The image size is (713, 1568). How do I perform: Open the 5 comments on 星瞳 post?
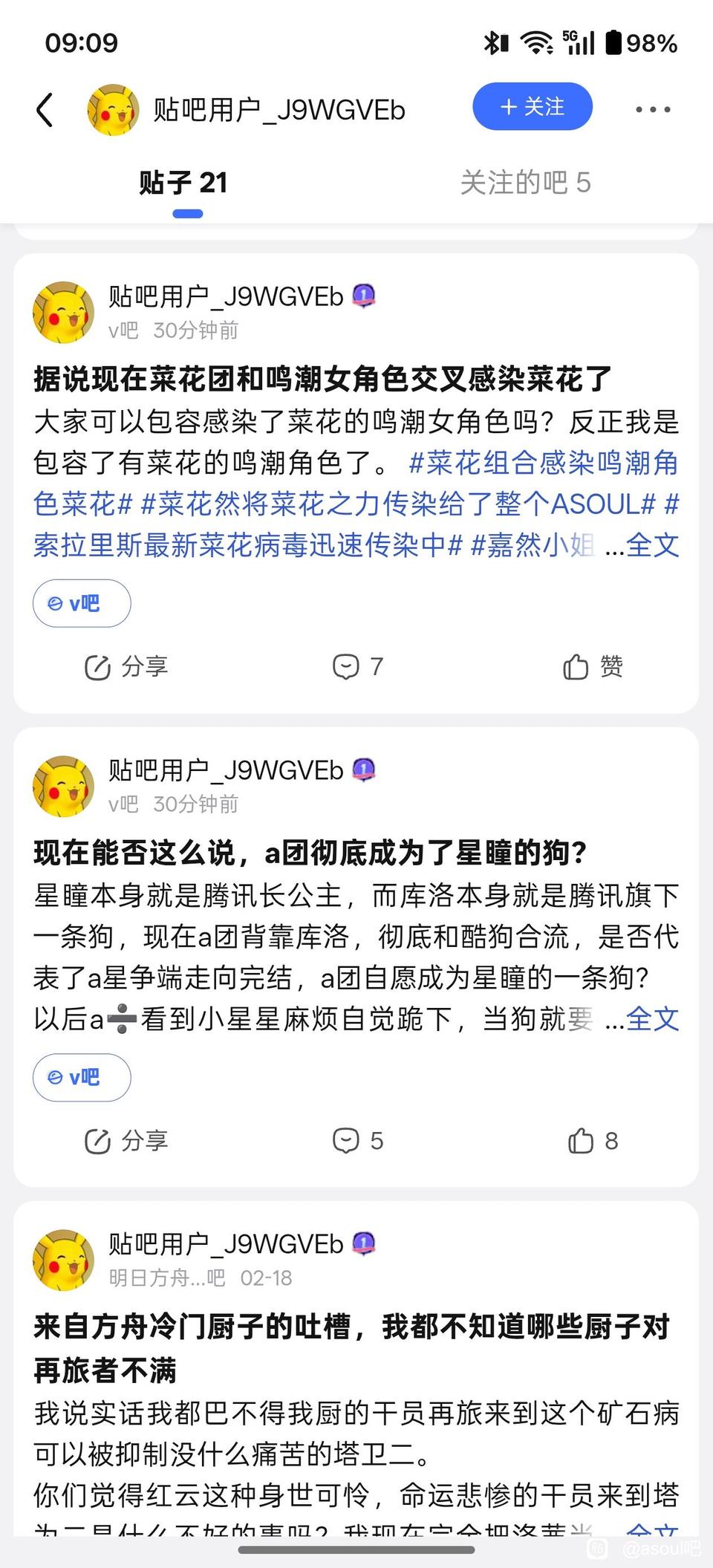[x=358, y=1141]
